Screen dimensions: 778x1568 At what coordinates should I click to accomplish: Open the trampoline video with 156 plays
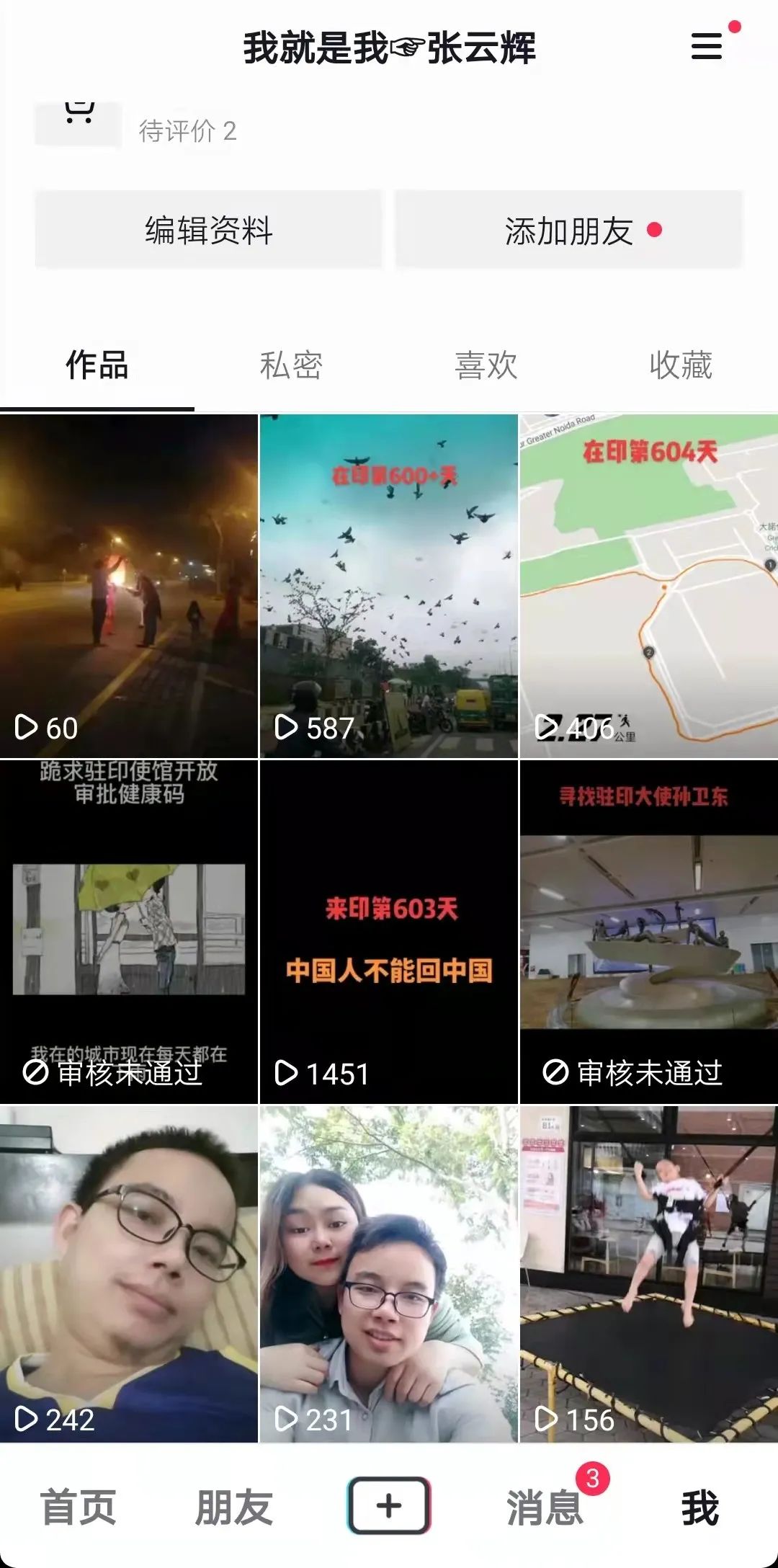(x=649, y=1274)
